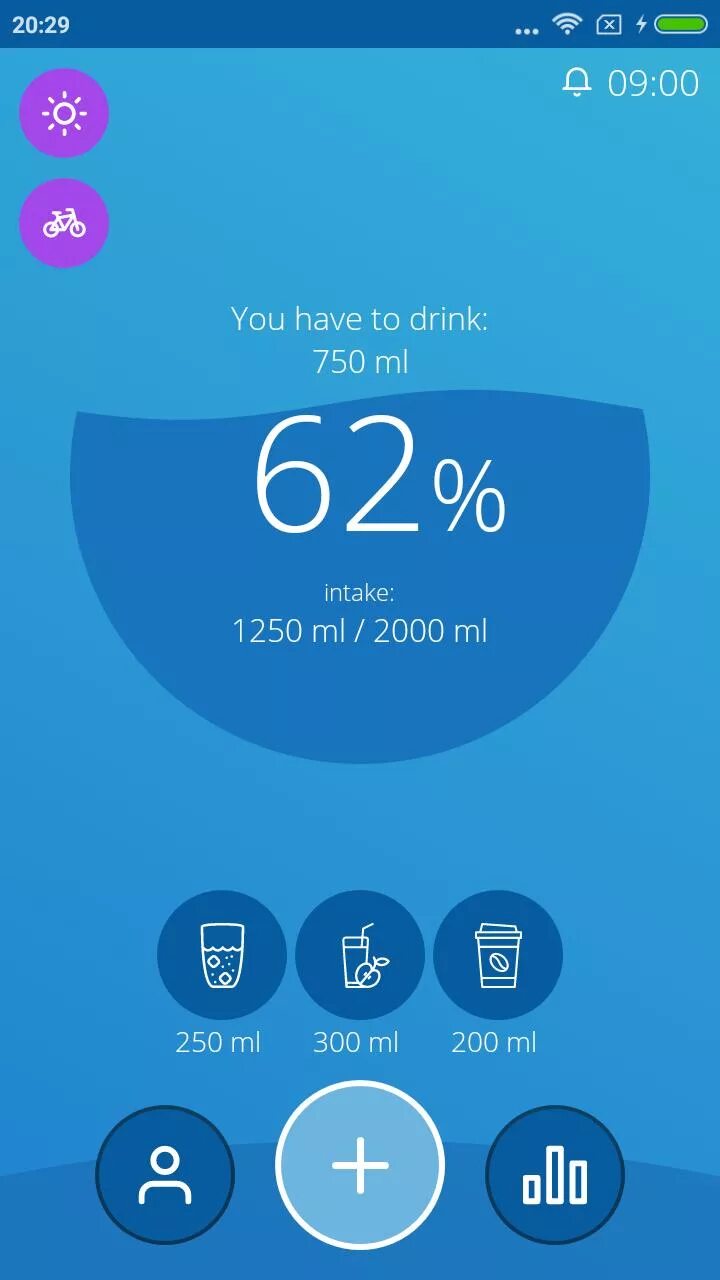Add a 250 ml glass of water
This screenshot has height=1280, width=720.
[222, 956]
